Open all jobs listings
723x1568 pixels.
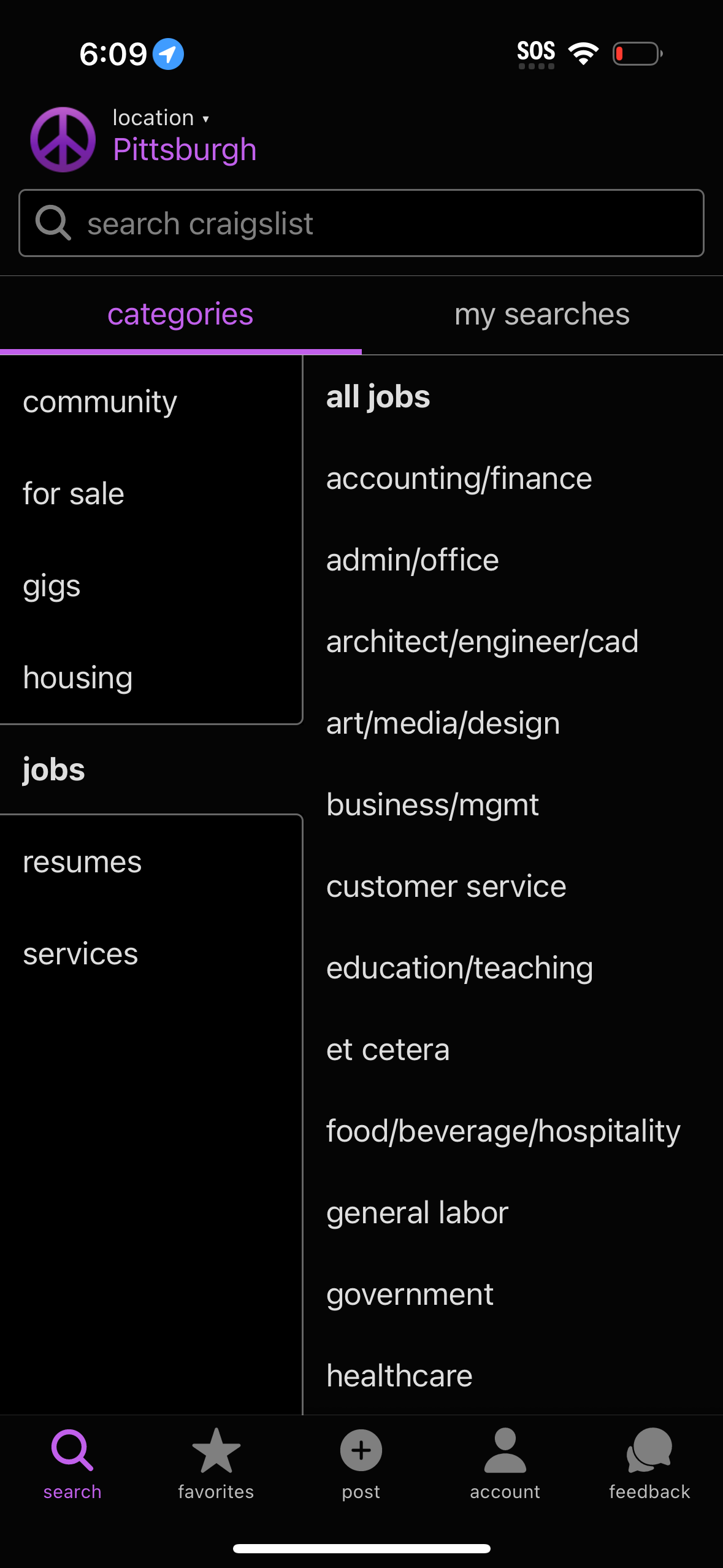tap(378, 396)
